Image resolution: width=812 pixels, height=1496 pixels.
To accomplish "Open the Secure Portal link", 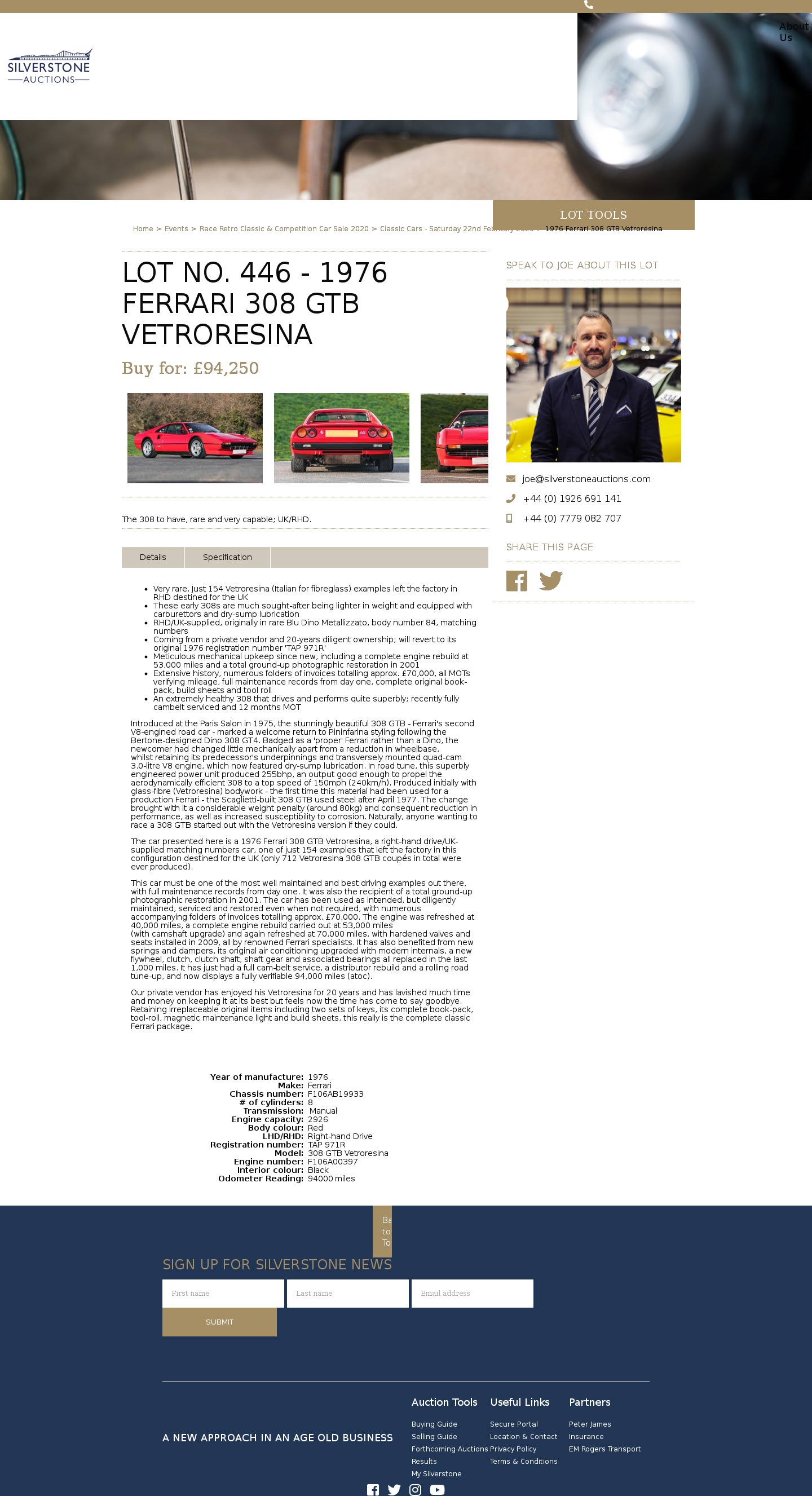I will point(514,1424).
